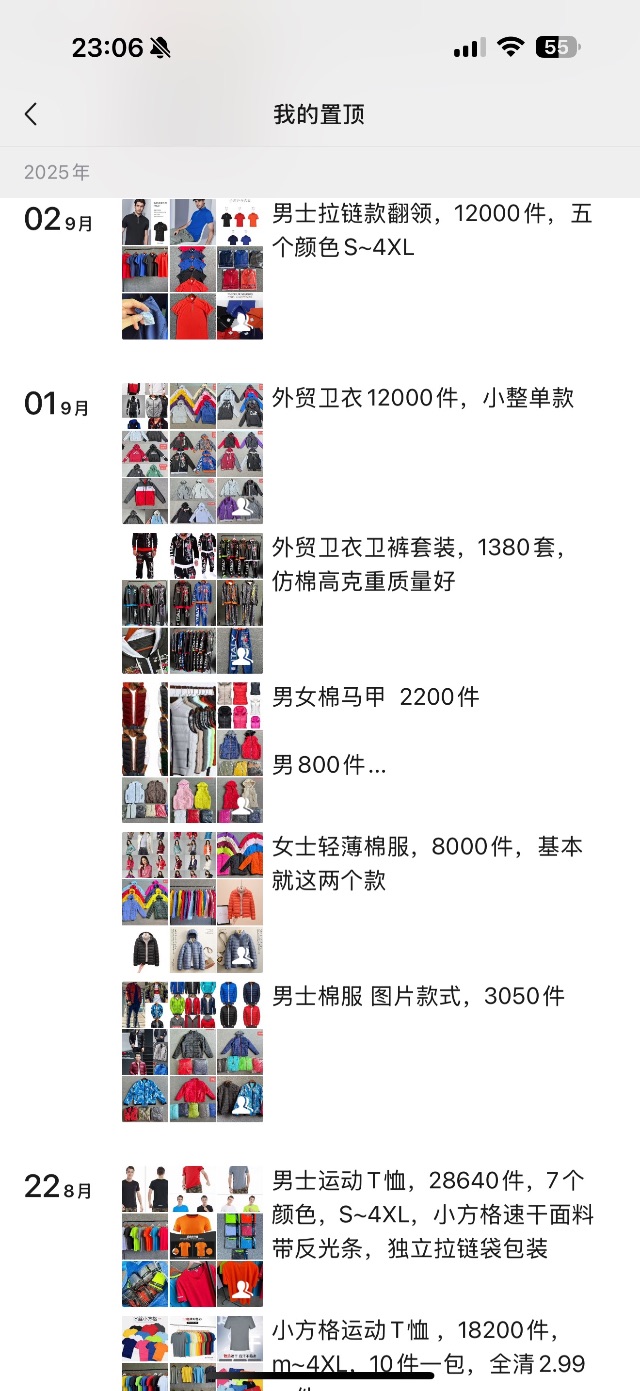The height and width of the screenshot is (1391, 640).
Task: View the 外贸卫衣卫裤套装 1380套 post
Action: pyautogui.click(x=420, y=564)
